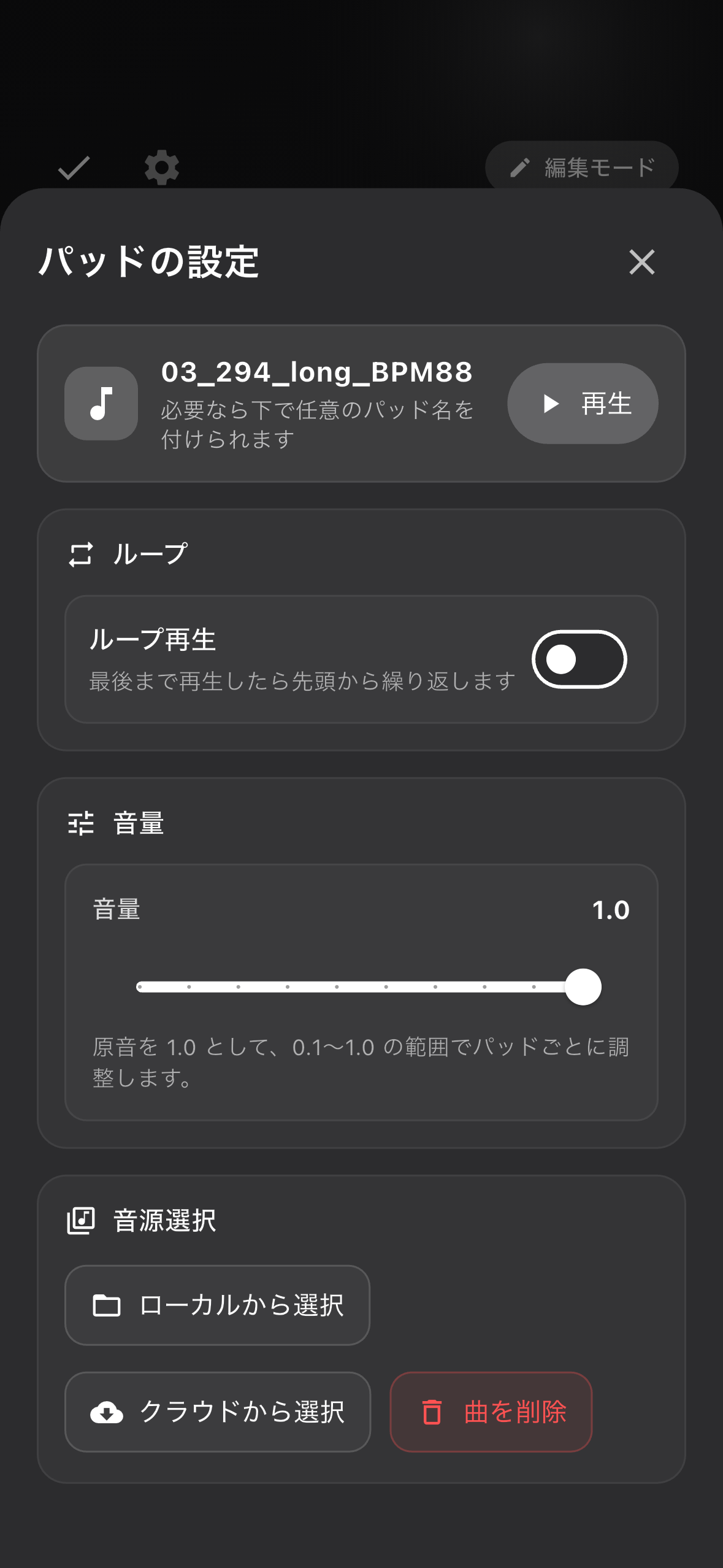The height and width of the screenshot is (1568, 723).
Task: Choose ローカルから選択 to pick a local file
Action: coord(218,1305)
